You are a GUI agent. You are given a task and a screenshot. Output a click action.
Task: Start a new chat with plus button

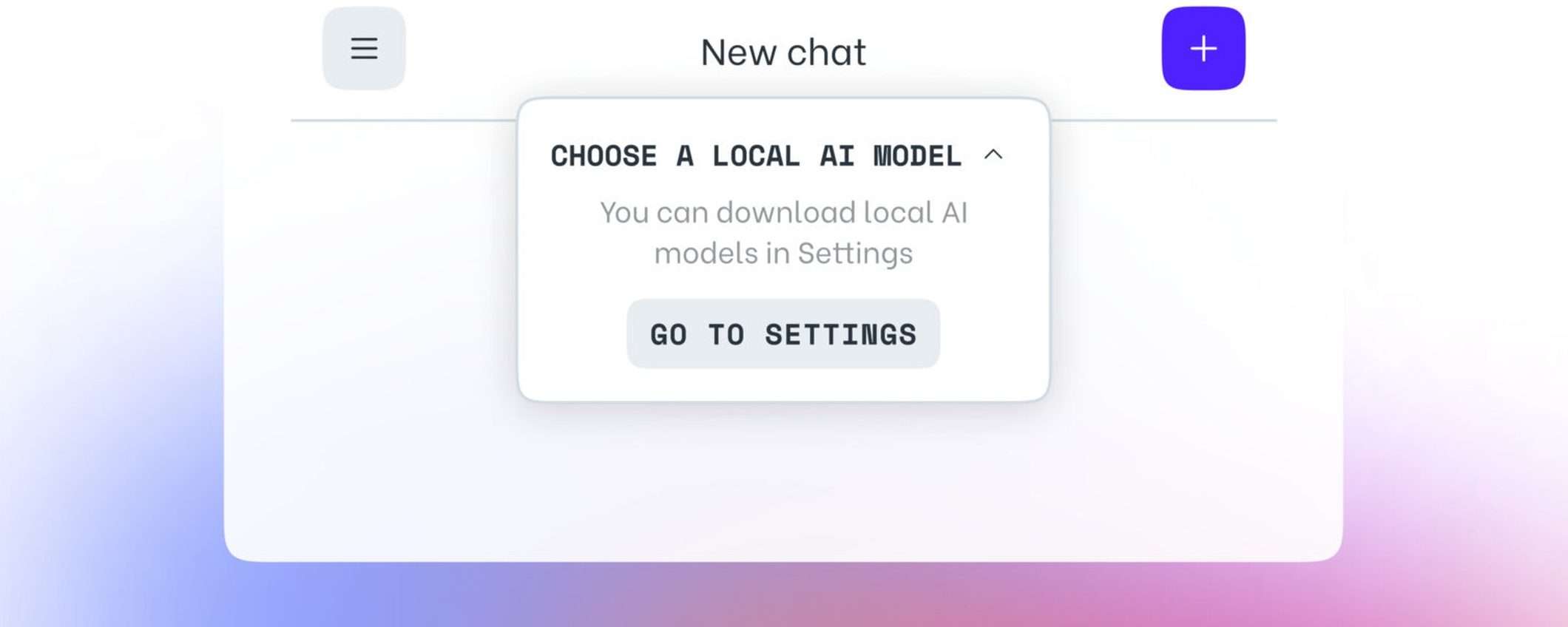click(x=1203, y=49)
